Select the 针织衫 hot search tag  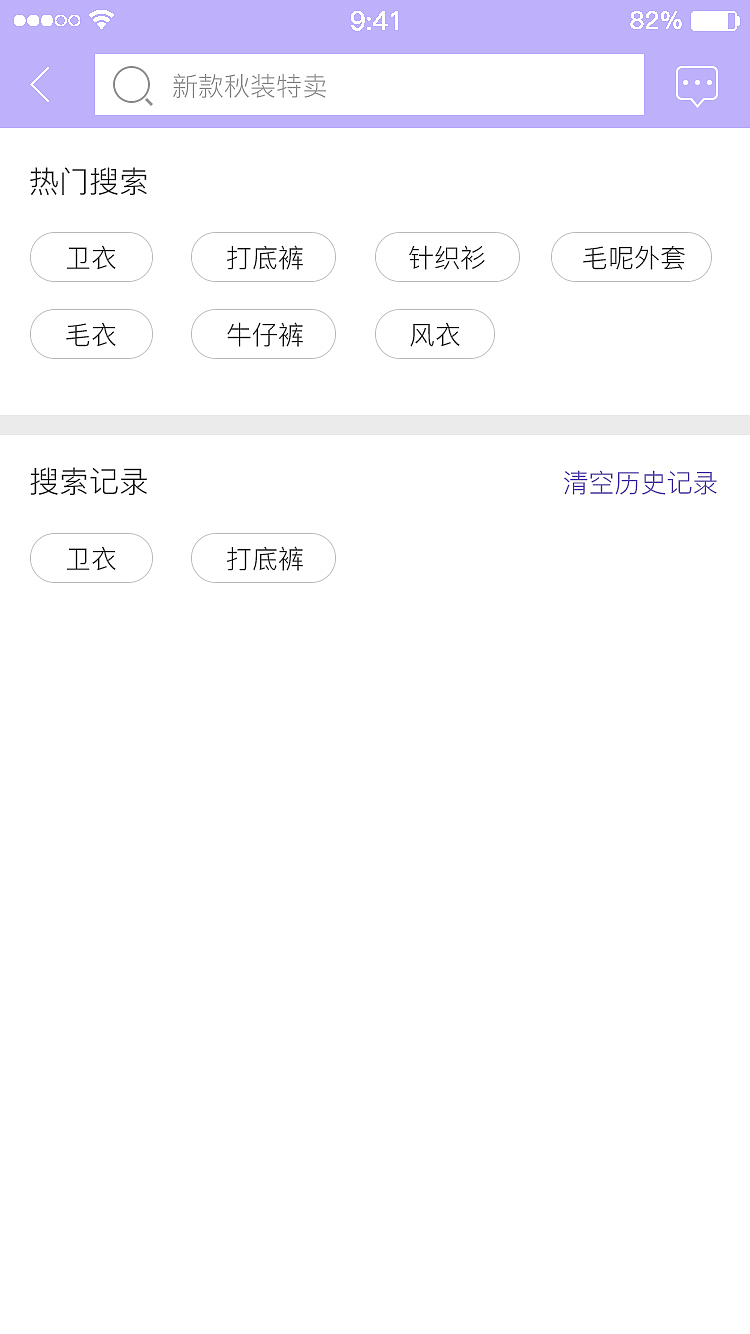447,257
